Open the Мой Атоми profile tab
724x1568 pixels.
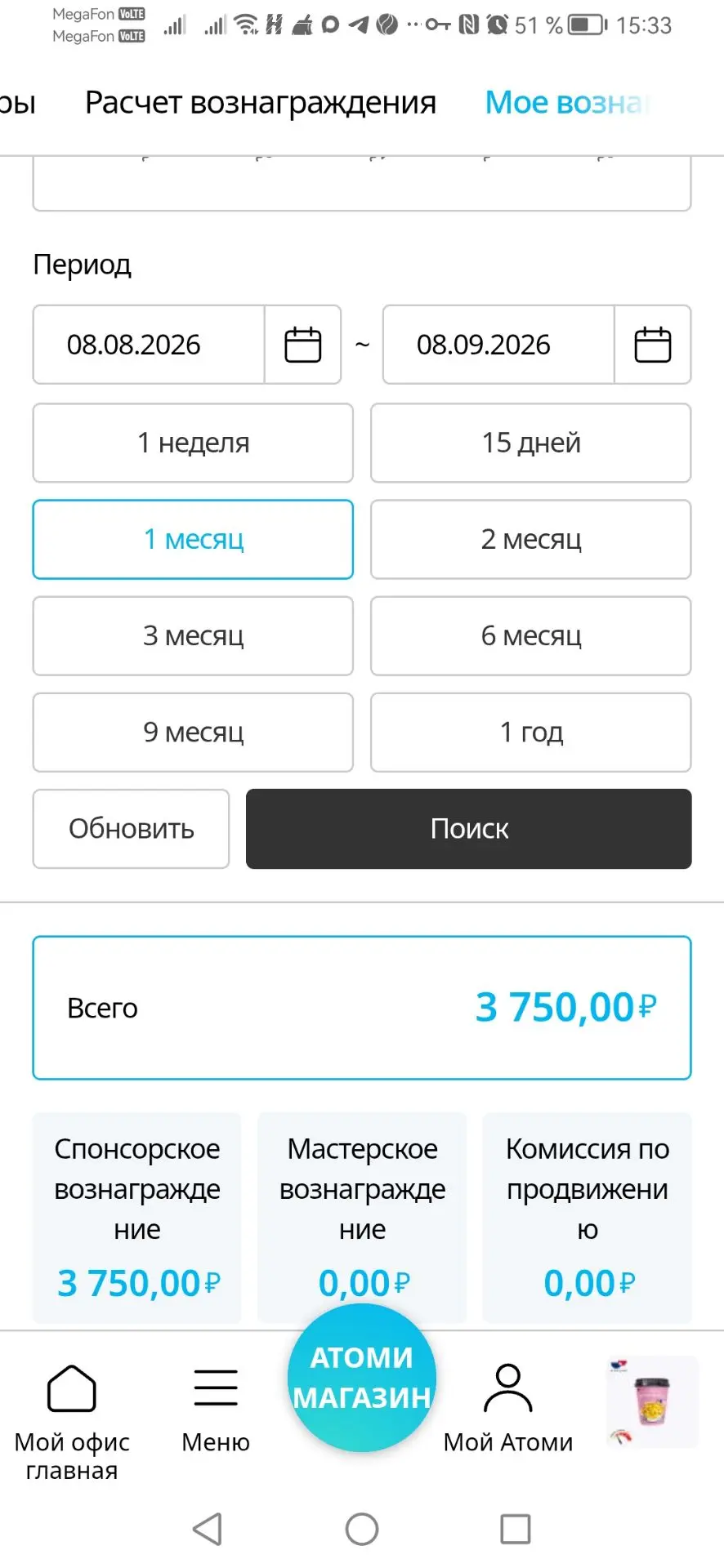508,1410
